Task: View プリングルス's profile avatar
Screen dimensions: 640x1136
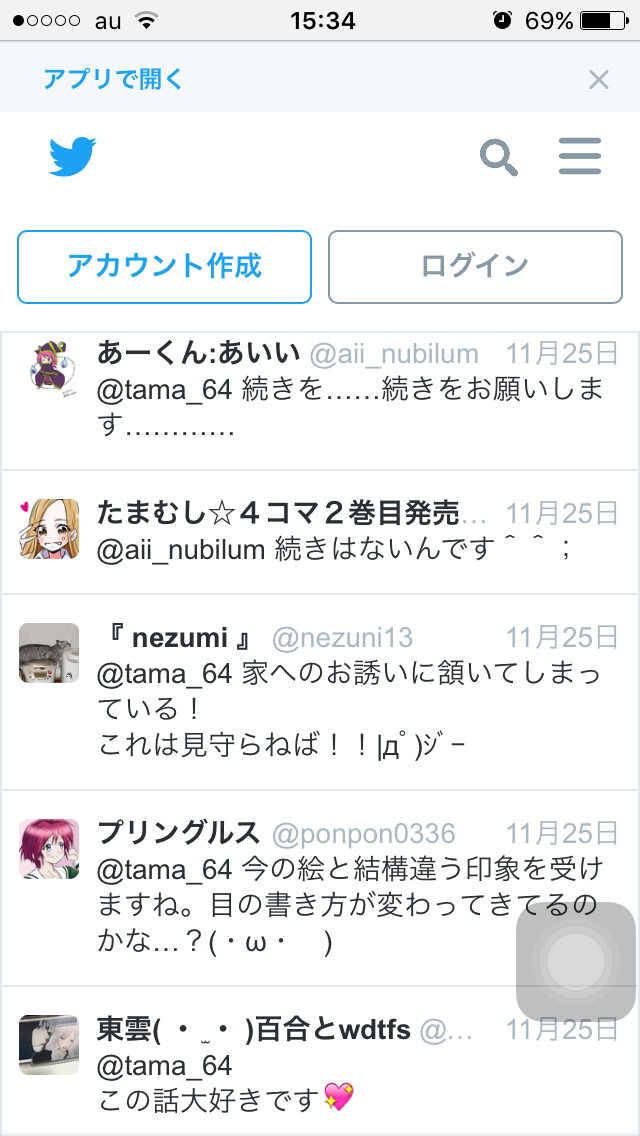Action: coord(49,850)
